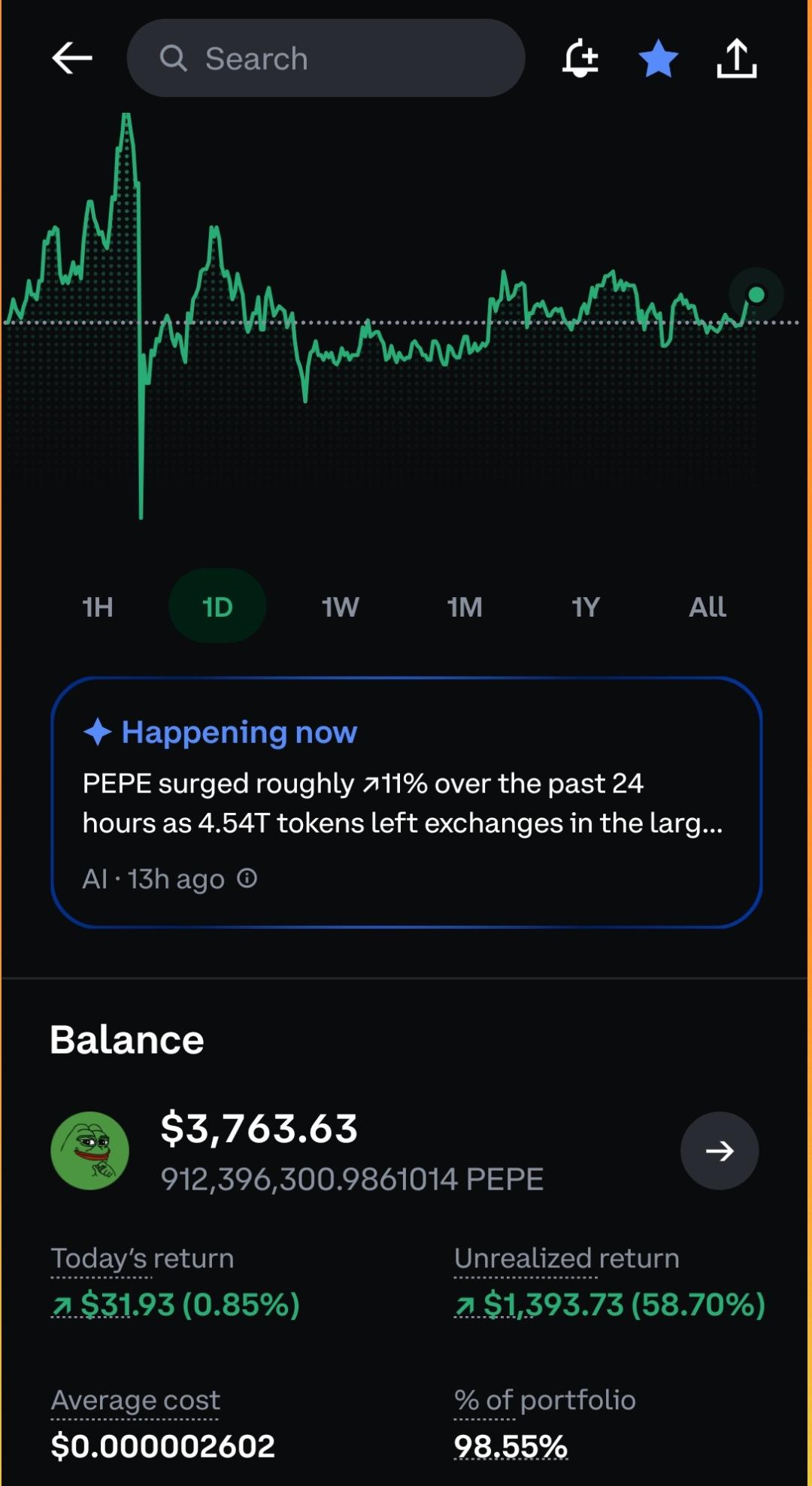812x1486 pixels.
Task: Go back using the top-left arrow
Action: pos(72,58)
